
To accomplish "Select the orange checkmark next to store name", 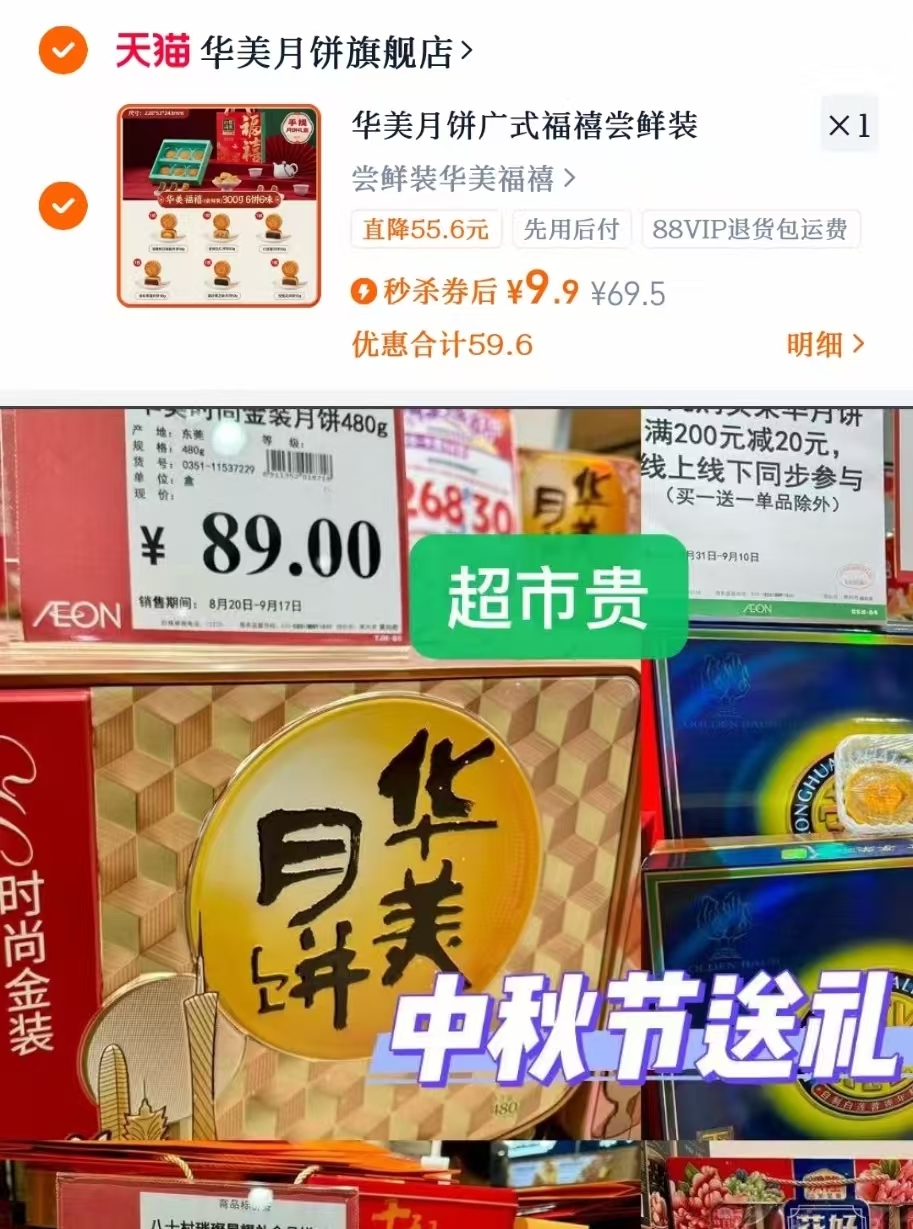I will click(x=61, y=46).
